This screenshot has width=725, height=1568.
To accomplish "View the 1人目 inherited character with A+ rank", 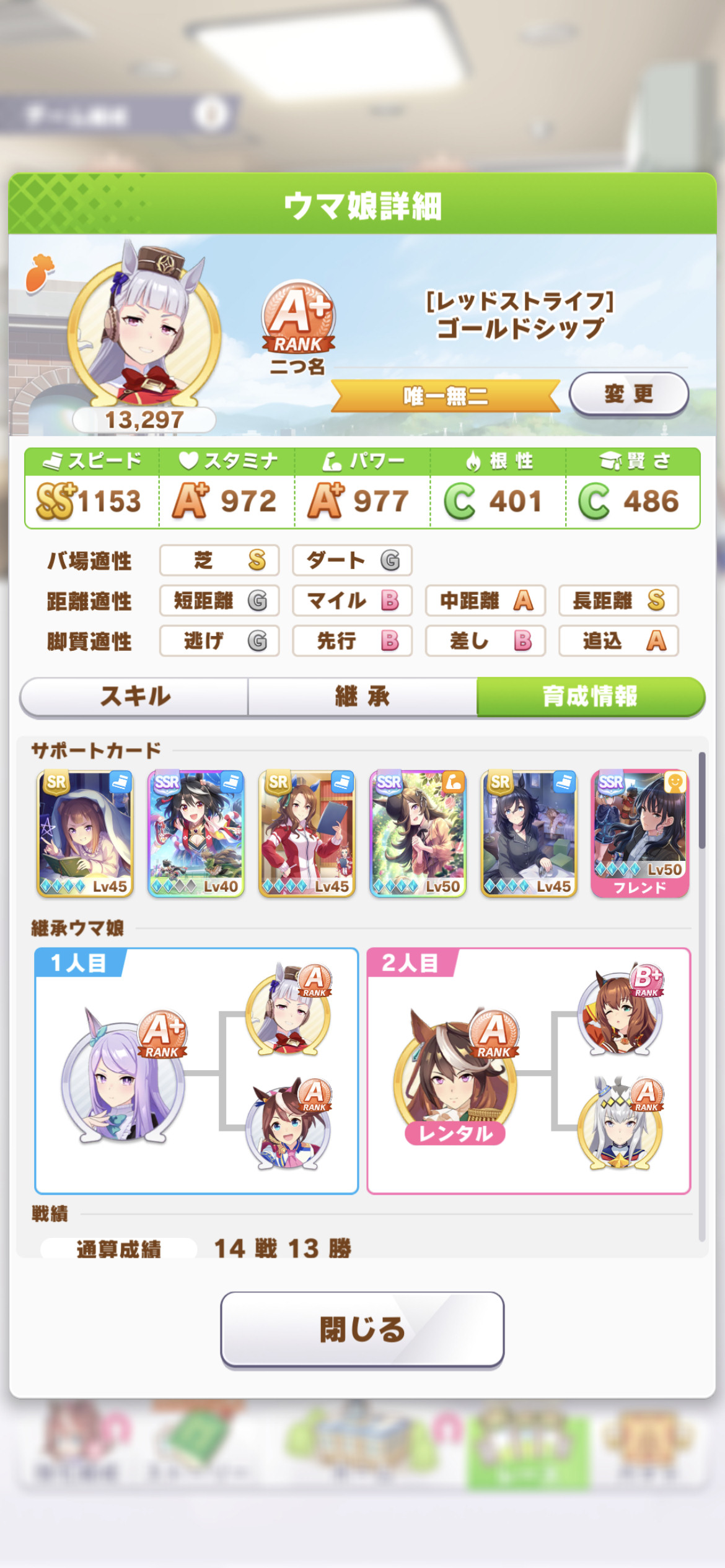I will 124,1073.
